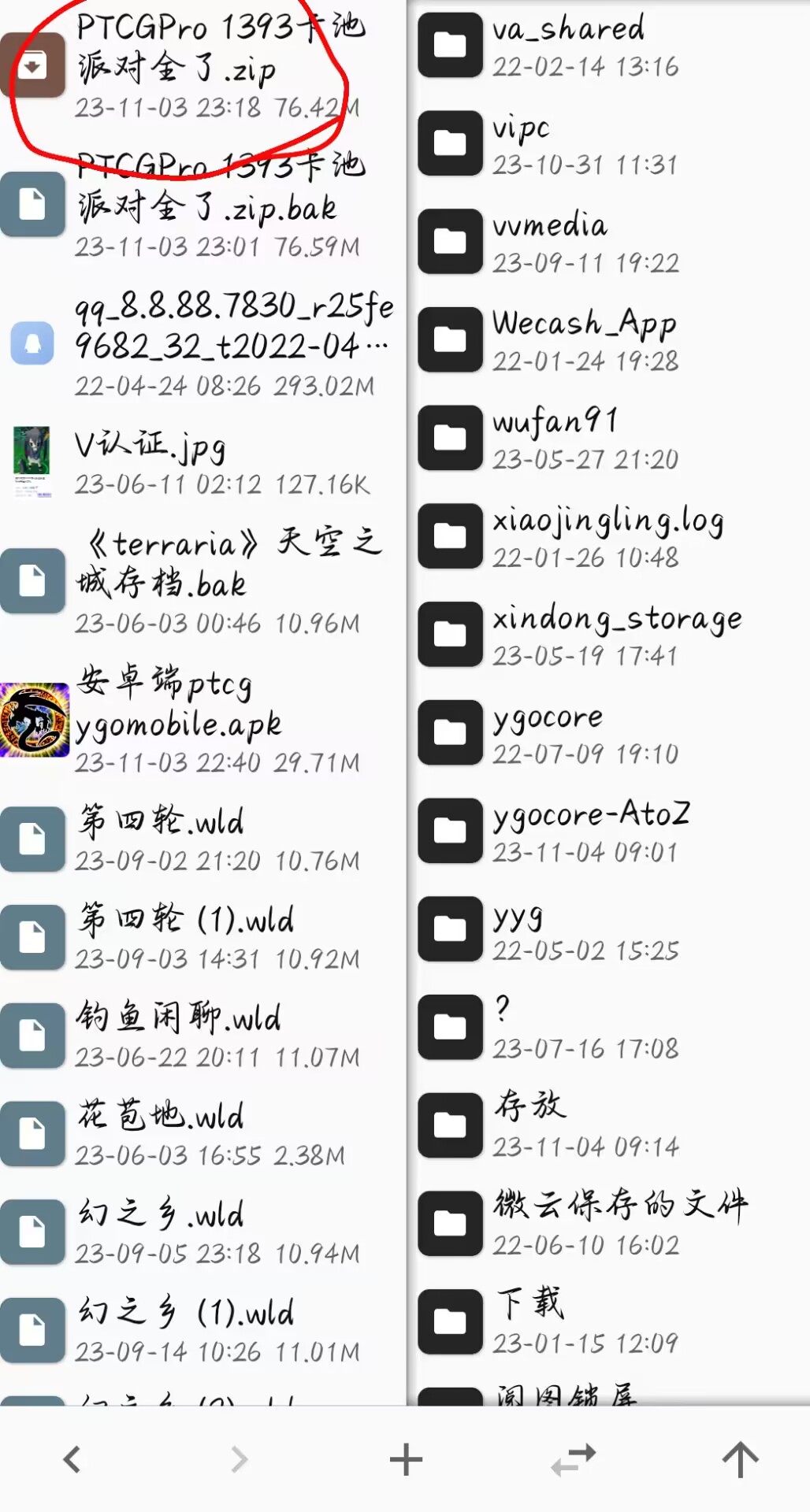This screenshot has width=810, height=1512.
Task: Select the 安卓端ptcg ygomobile.apk file
Action: pos(202,720)
